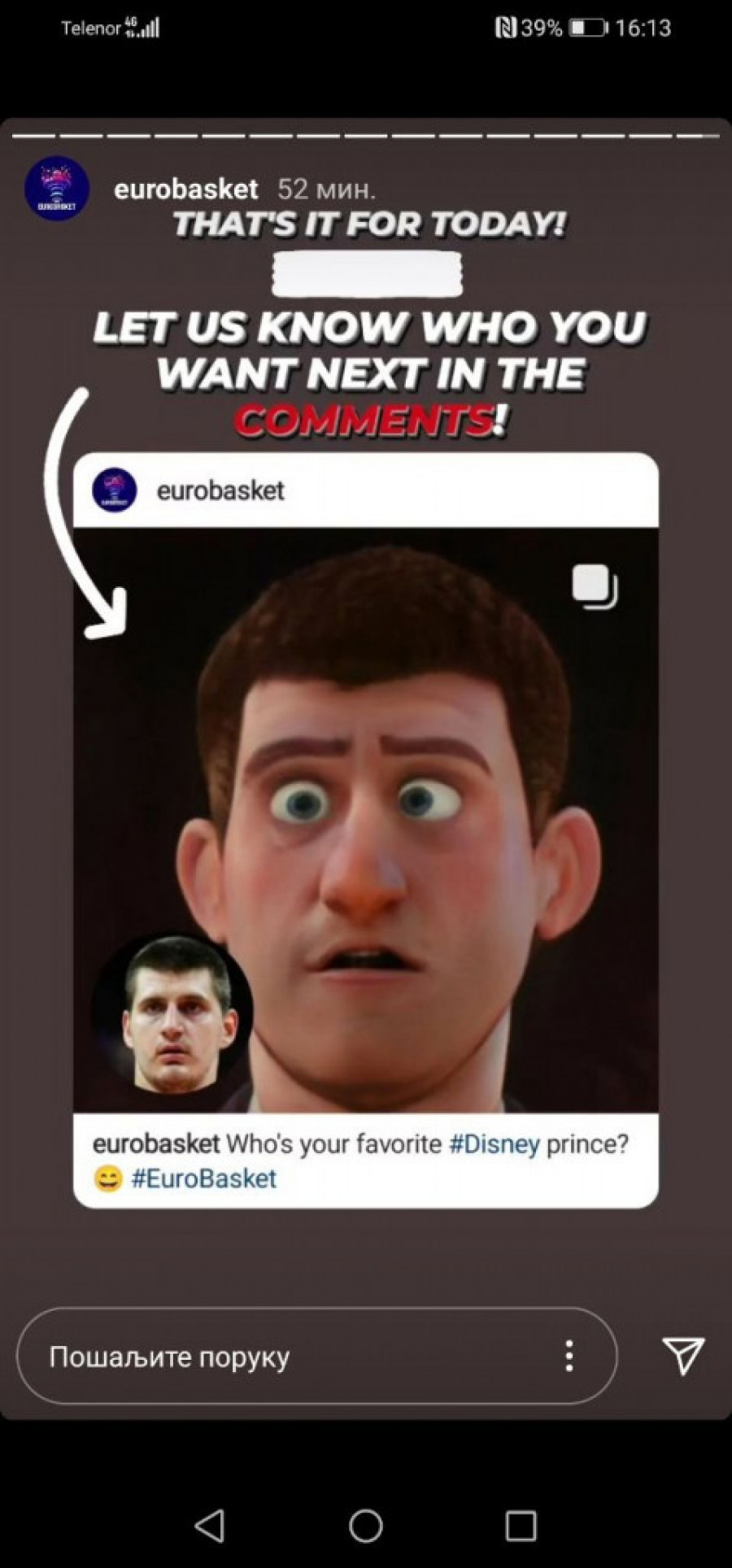Open the three-dot story options

click(x=569, y=1356)
